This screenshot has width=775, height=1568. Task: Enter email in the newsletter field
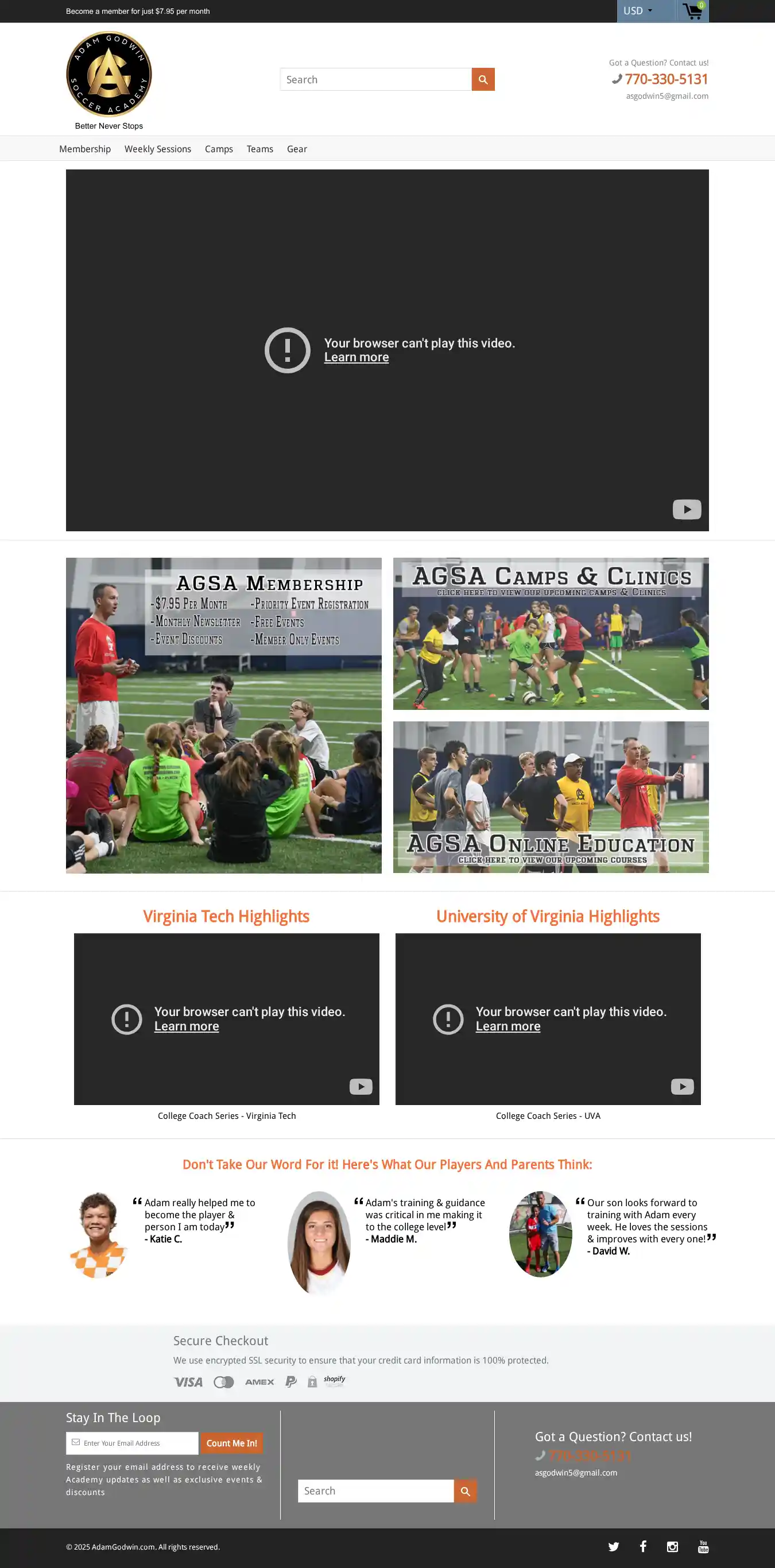137,1443
